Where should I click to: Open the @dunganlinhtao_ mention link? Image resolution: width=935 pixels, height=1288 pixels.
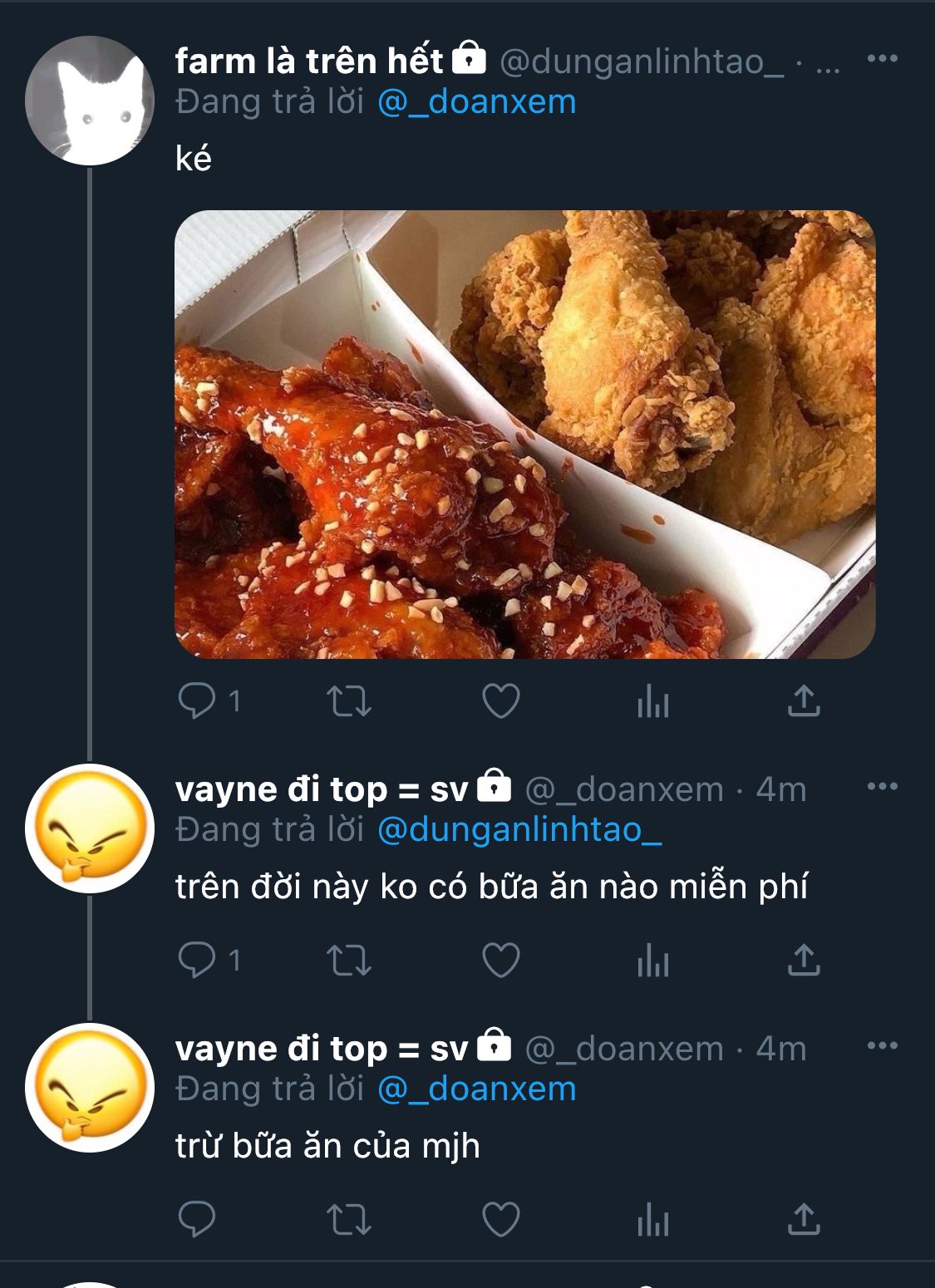(x=519, y=830)
